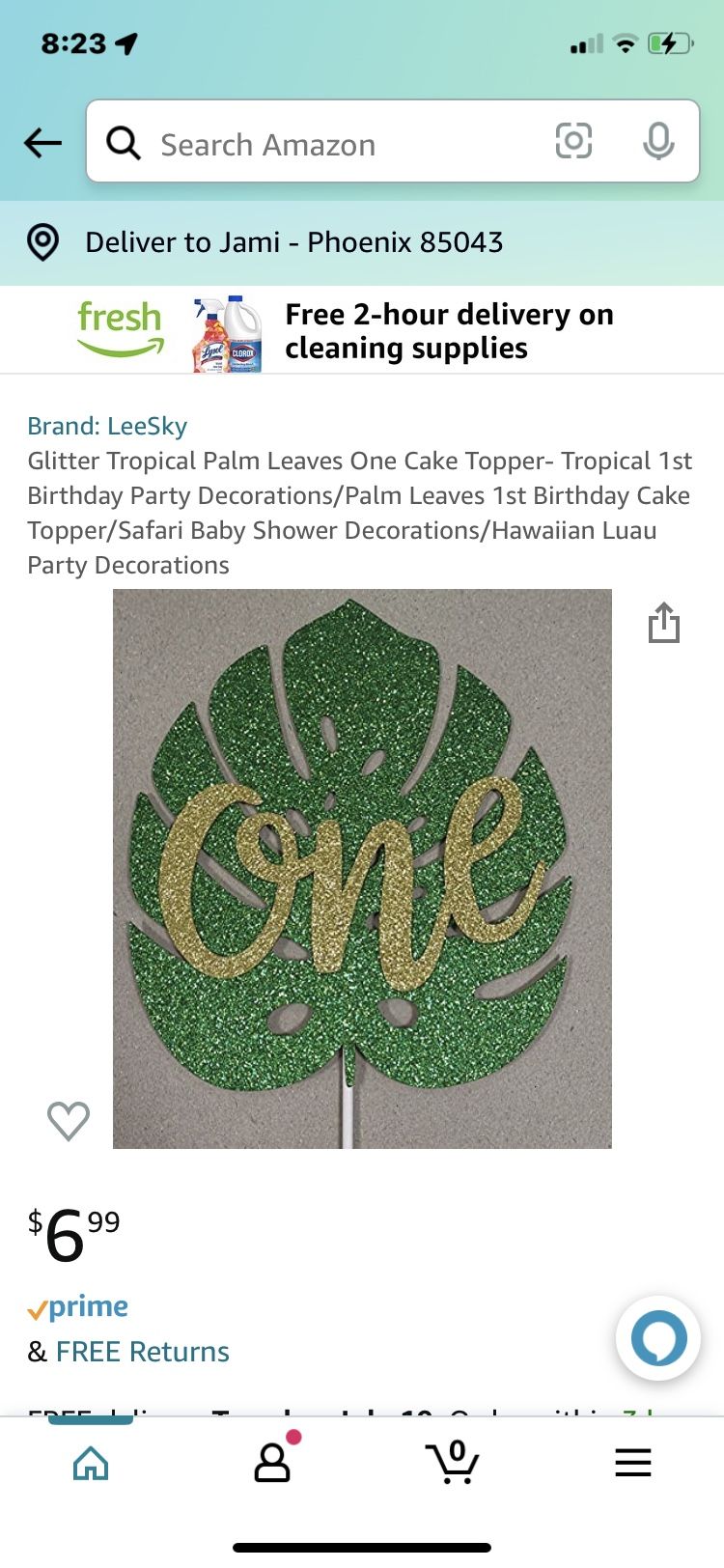
Task: Open the LeeSky brand link
Action: click(x=107, y=426)
